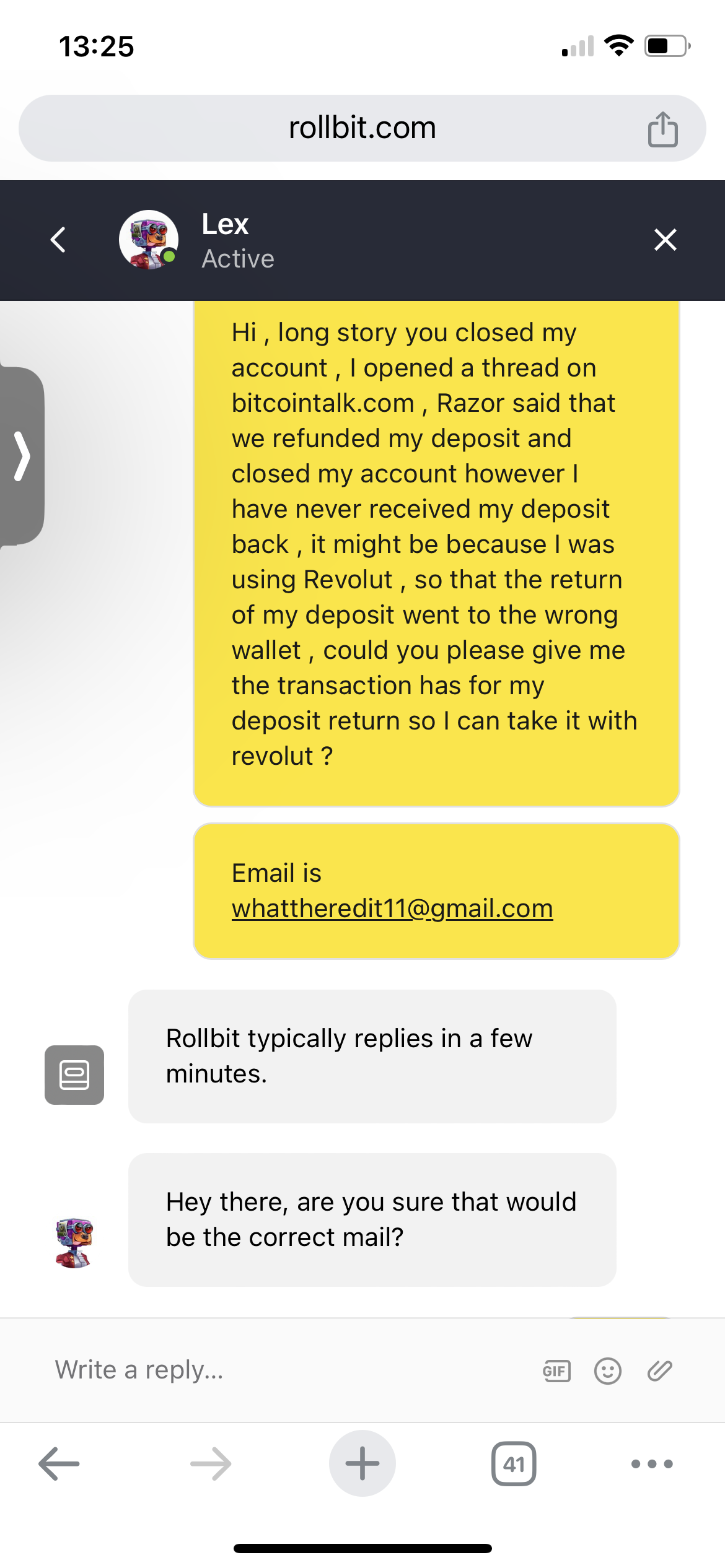Screen dimensions: 725x1568
Task: Open the whattheredit11@gmail.com email link
Action: tap(392, 908)
